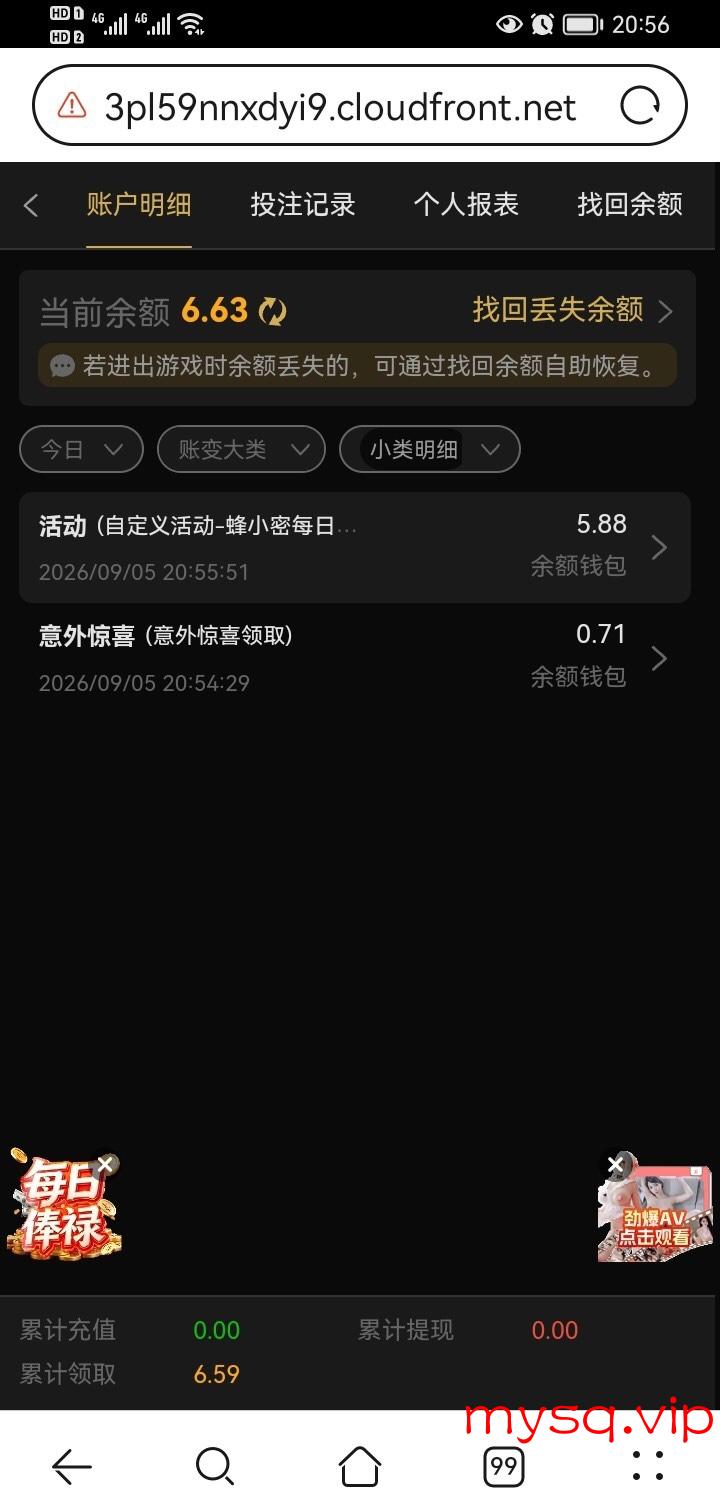Open the 活动 5.88 transaction record

point(355,547)
